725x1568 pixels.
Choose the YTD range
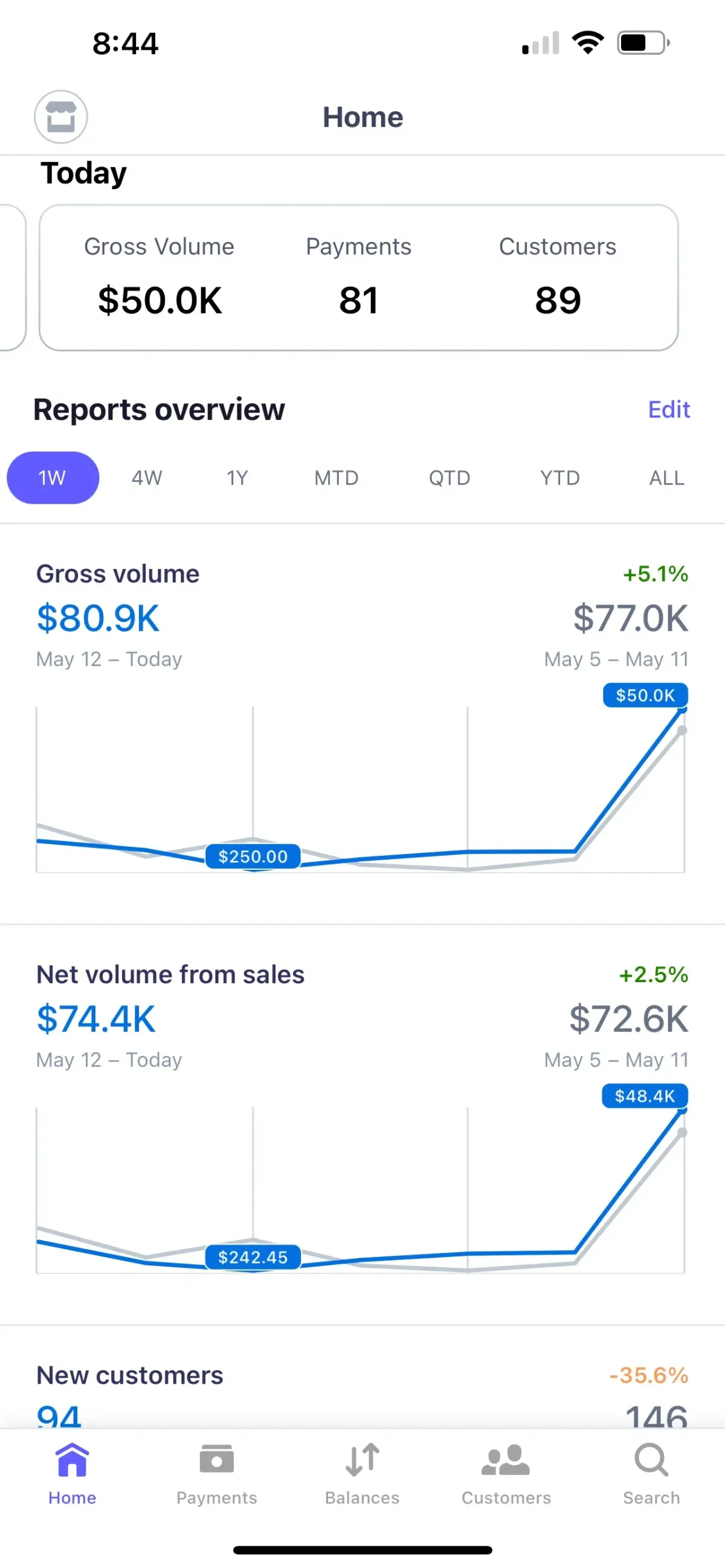pos(560,478)
